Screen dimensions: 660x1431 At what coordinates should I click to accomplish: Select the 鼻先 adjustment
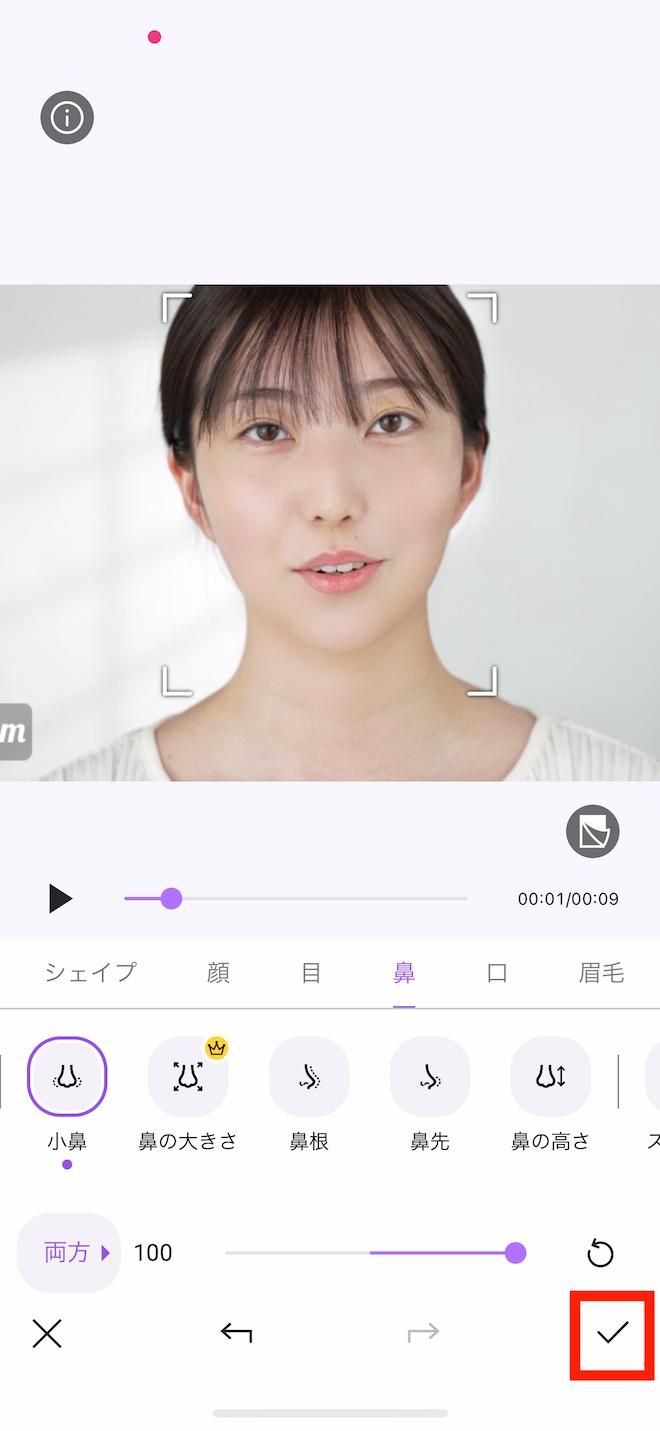[x=430, y=1077]
